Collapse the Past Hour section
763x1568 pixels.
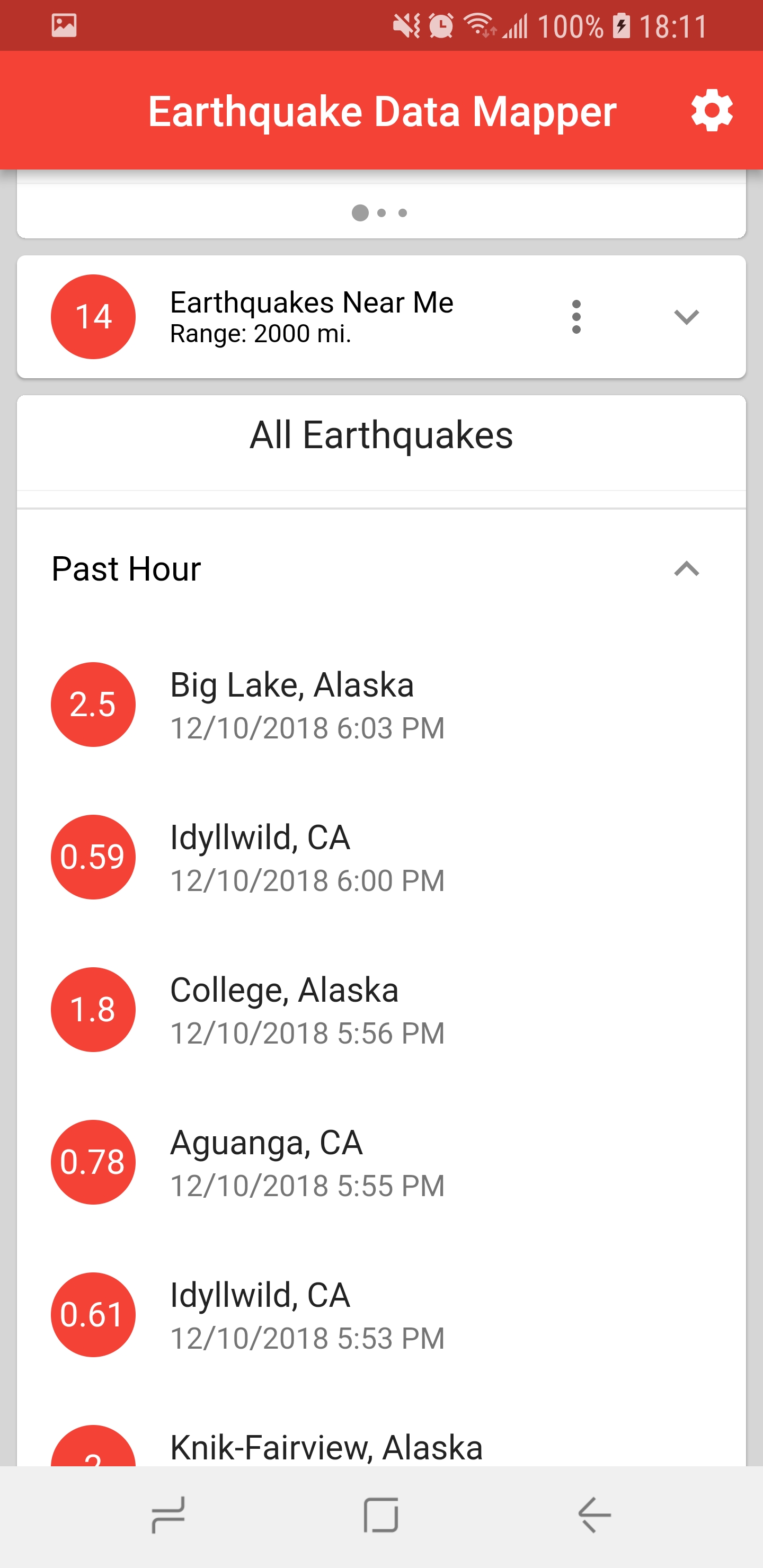tap(686, 568)
